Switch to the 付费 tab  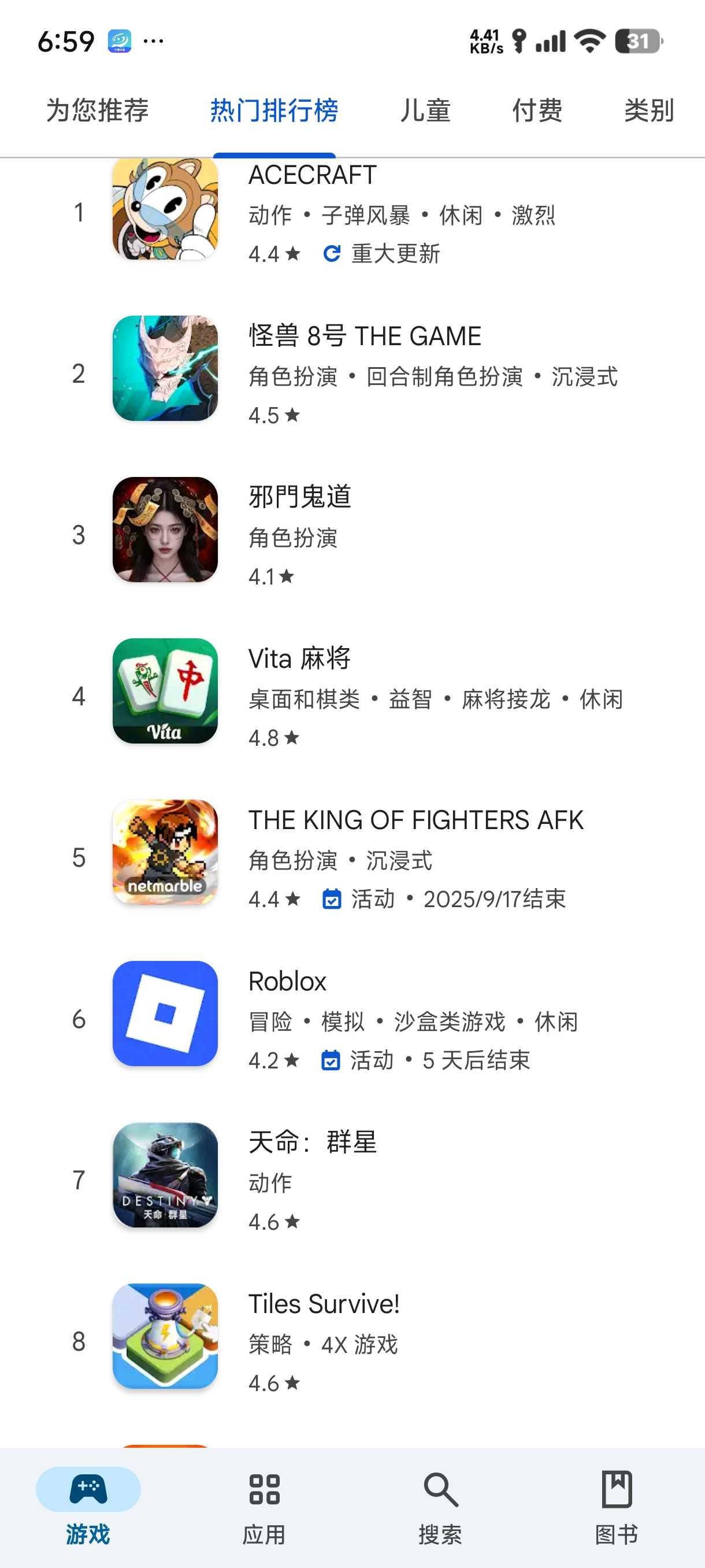(x=537, y=111)
